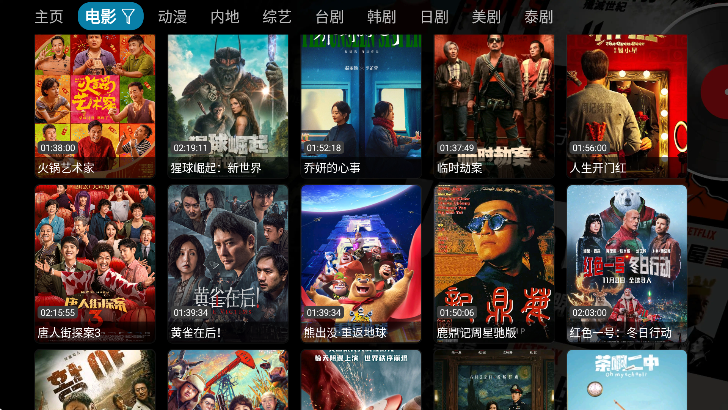728x410 pixels.
Task: Select the 综艺 tab
Action: tap(277, 17)
